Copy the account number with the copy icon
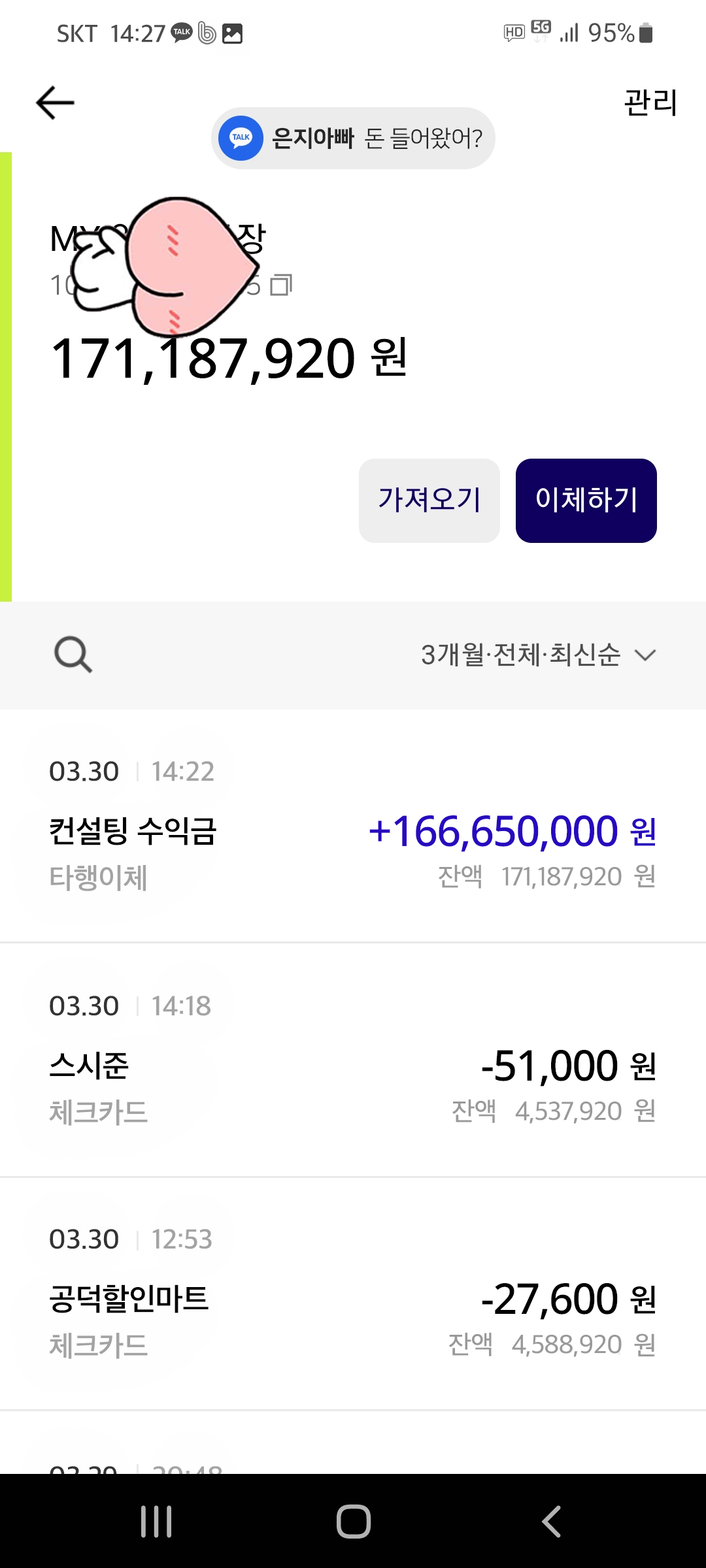The height and width of the screenshot is (1568, 706). 281,285
